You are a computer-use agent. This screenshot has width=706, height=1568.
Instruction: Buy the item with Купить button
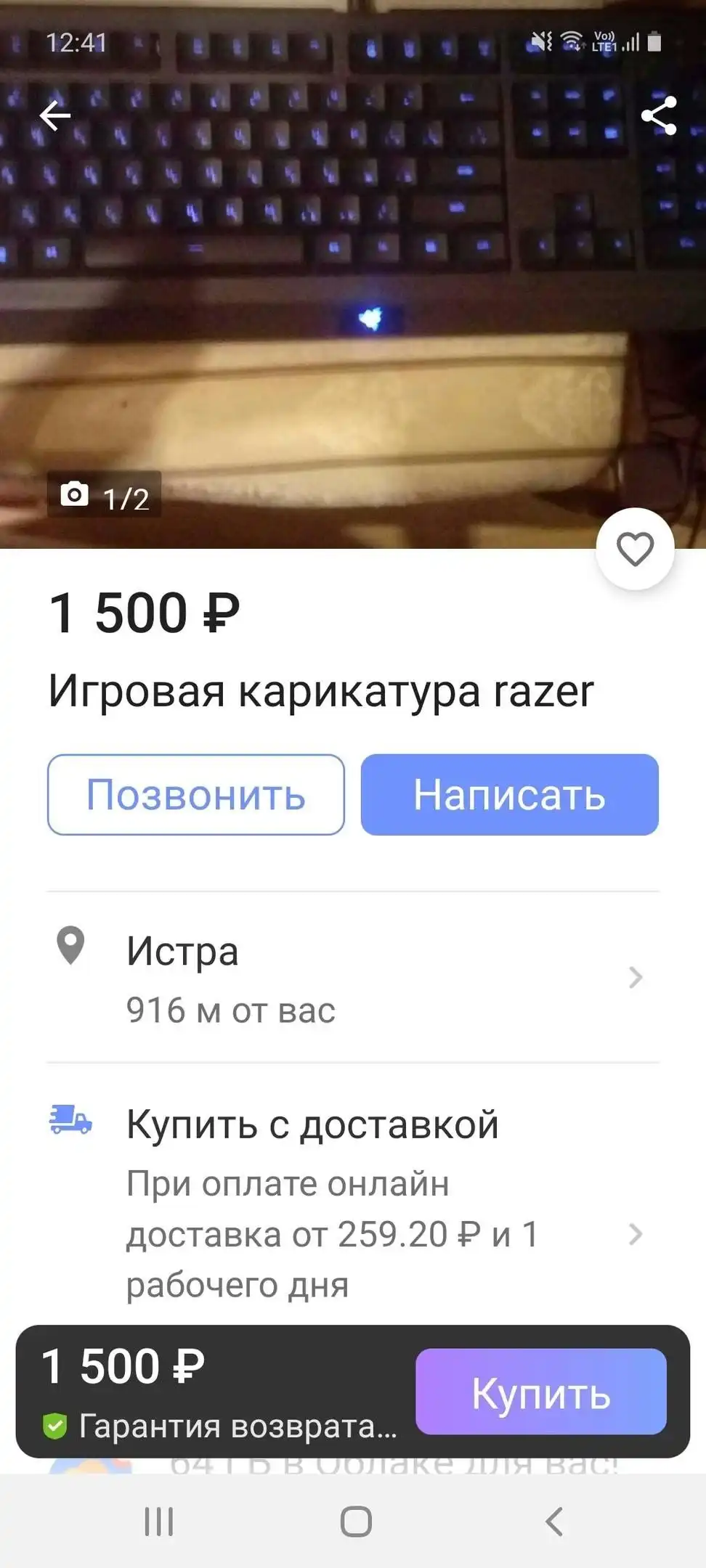point(541,1392)
